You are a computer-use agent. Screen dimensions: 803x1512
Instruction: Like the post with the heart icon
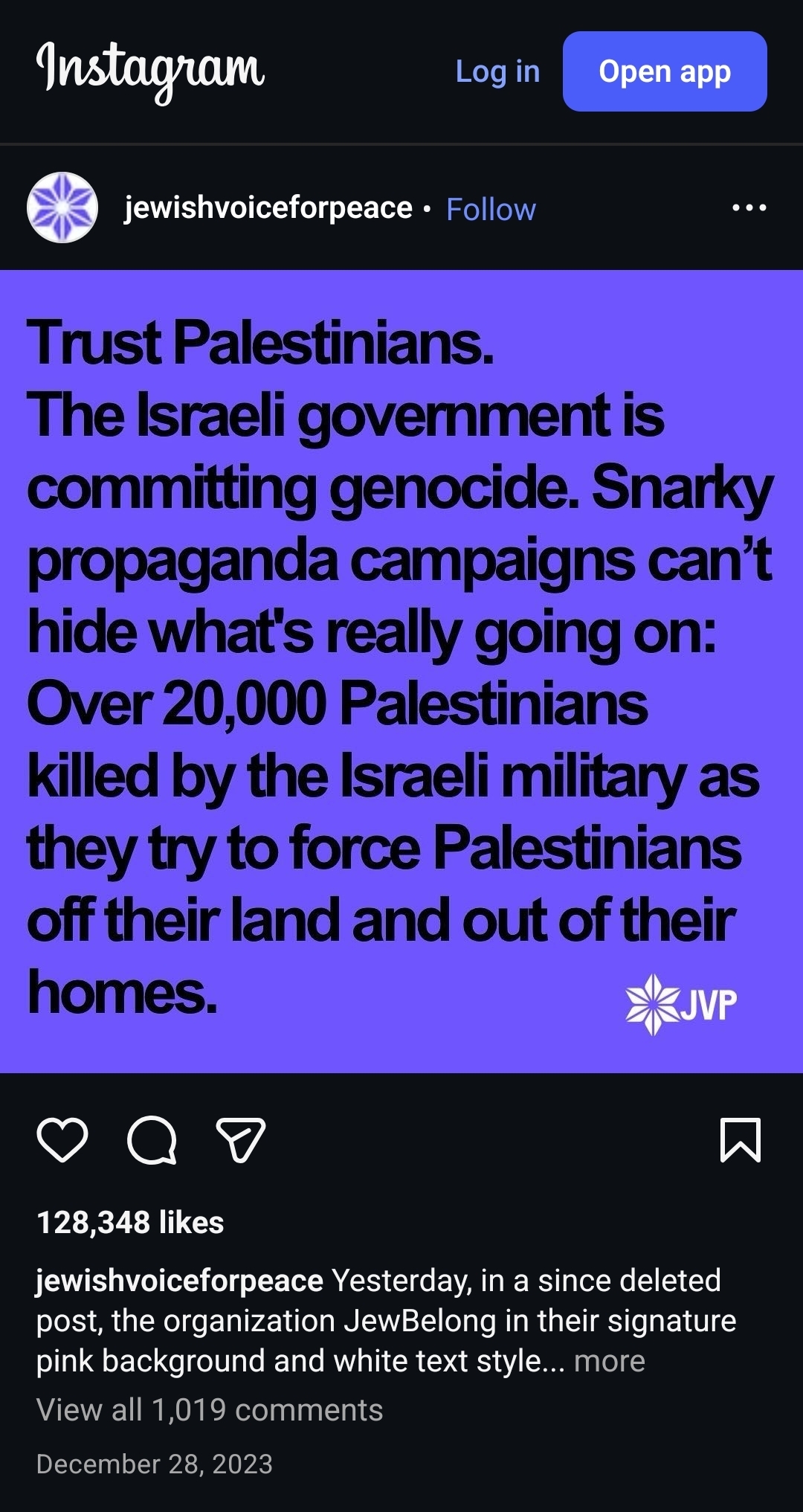click(x=62, y=1139)
